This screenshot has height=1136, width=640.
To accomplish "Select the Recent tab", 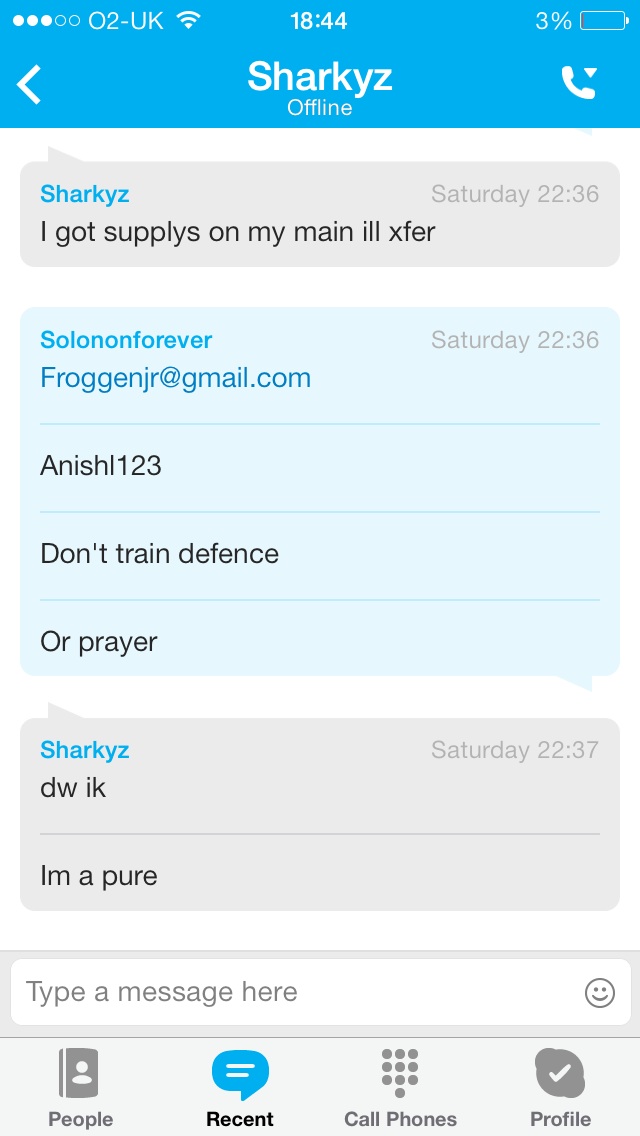I will [x=240, y=1088].
